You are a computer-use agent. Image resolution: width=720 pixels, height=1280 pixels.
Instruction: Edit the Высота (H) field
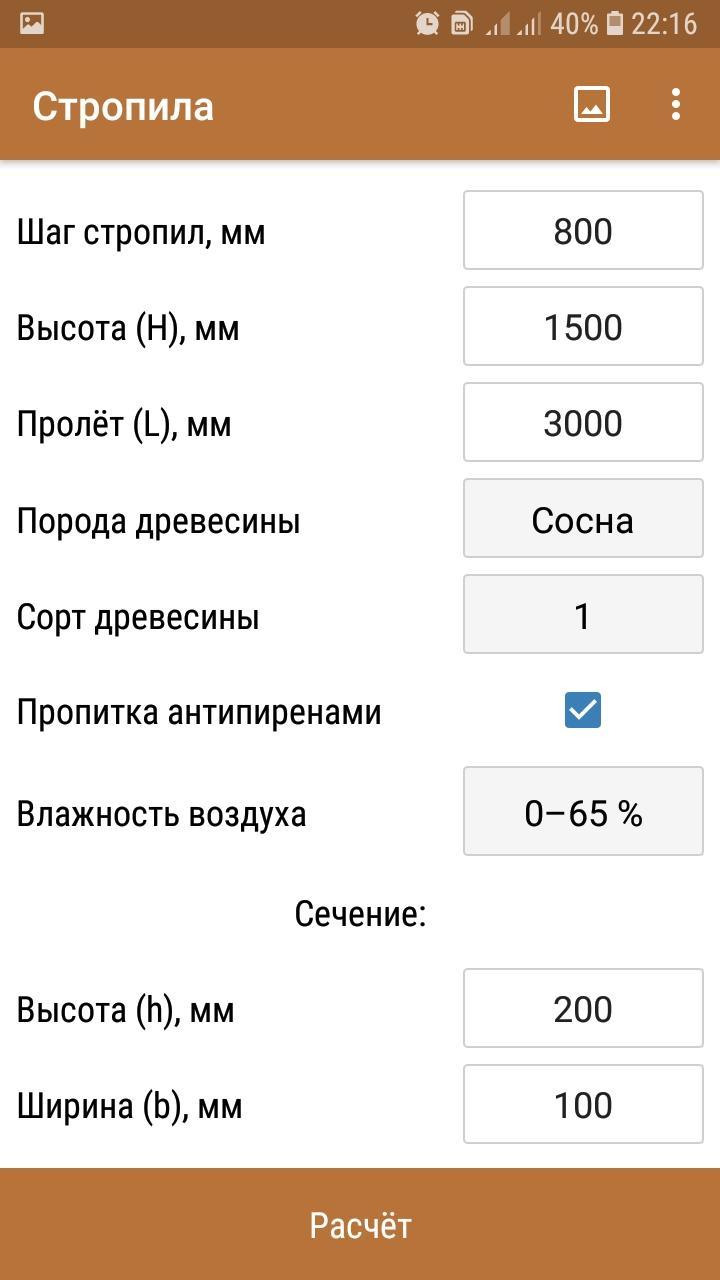pyautogui.click(x=583, y=327)
